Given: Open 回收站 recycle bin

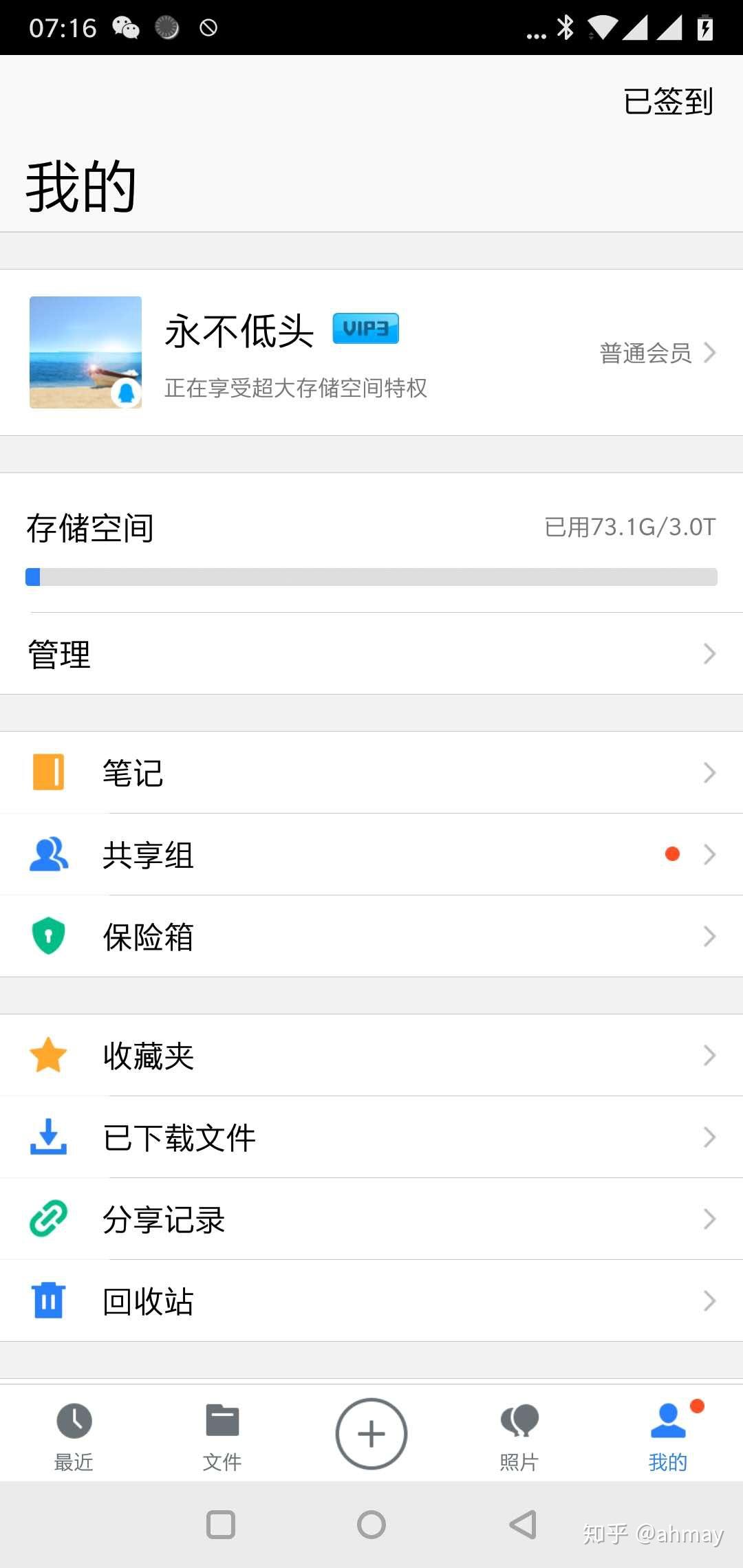Looking at the screenshot, I should (x=371, y=1300).
